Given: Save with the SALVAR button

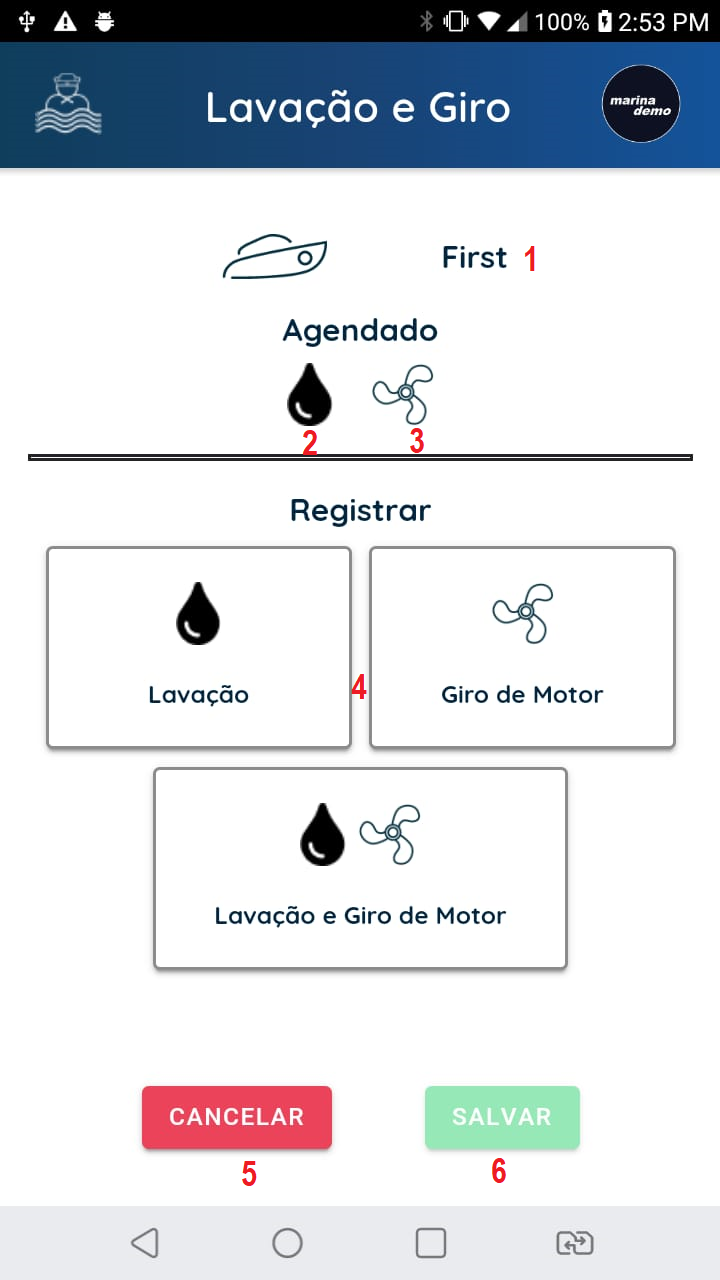Looking at the screenshot, I should coord(502,1117).
